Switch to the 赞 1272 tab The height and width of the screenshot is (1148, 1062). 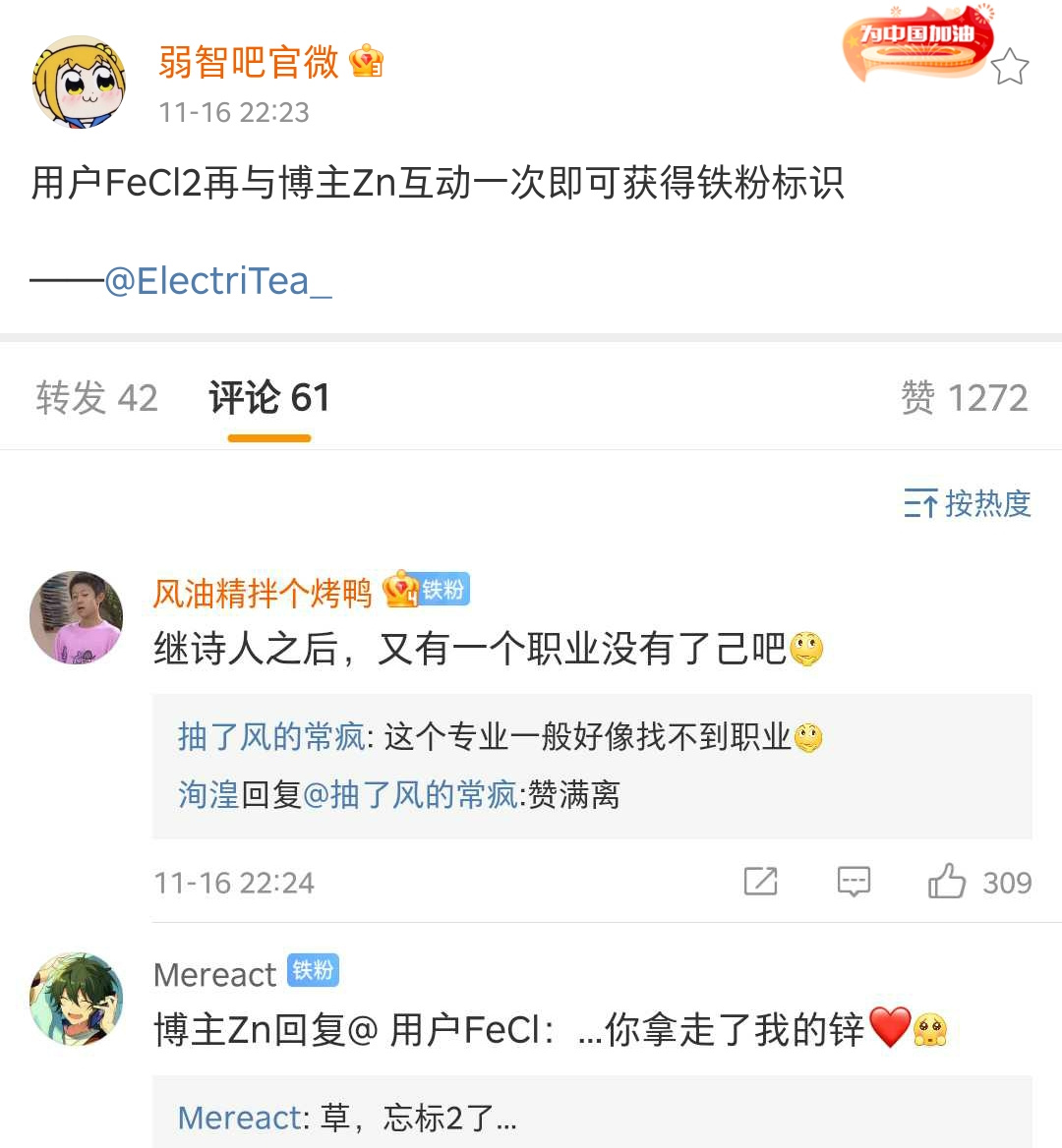point(964,398)
